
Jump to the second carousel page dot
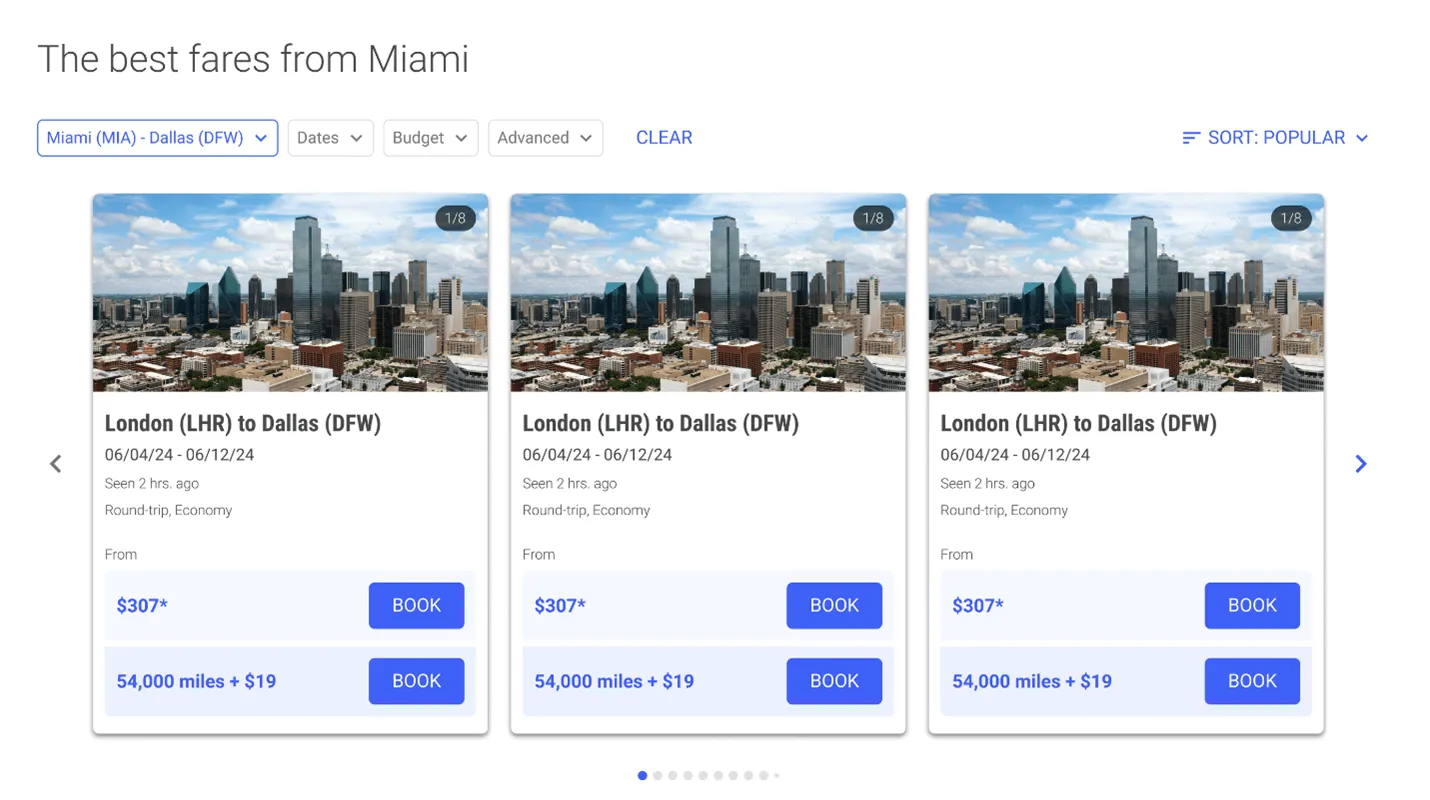coord(657,776)
